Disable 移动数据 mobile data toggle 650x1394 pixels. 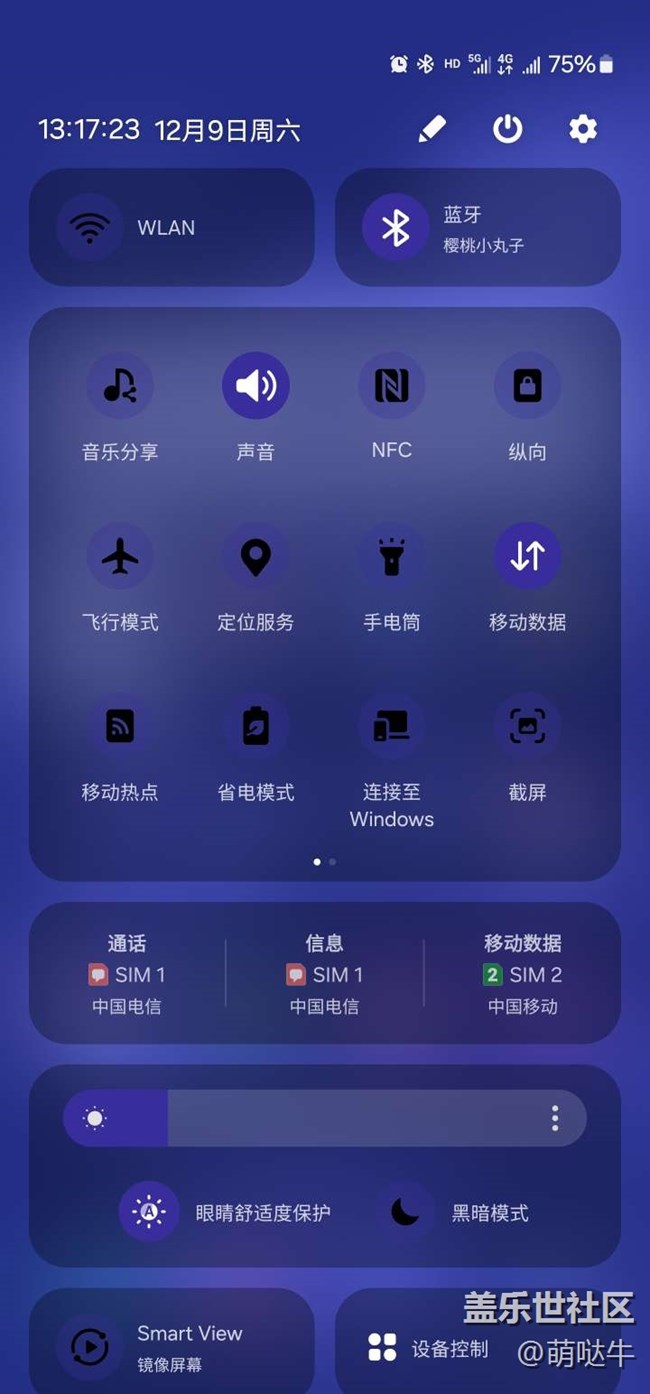(x=528, y=556)
